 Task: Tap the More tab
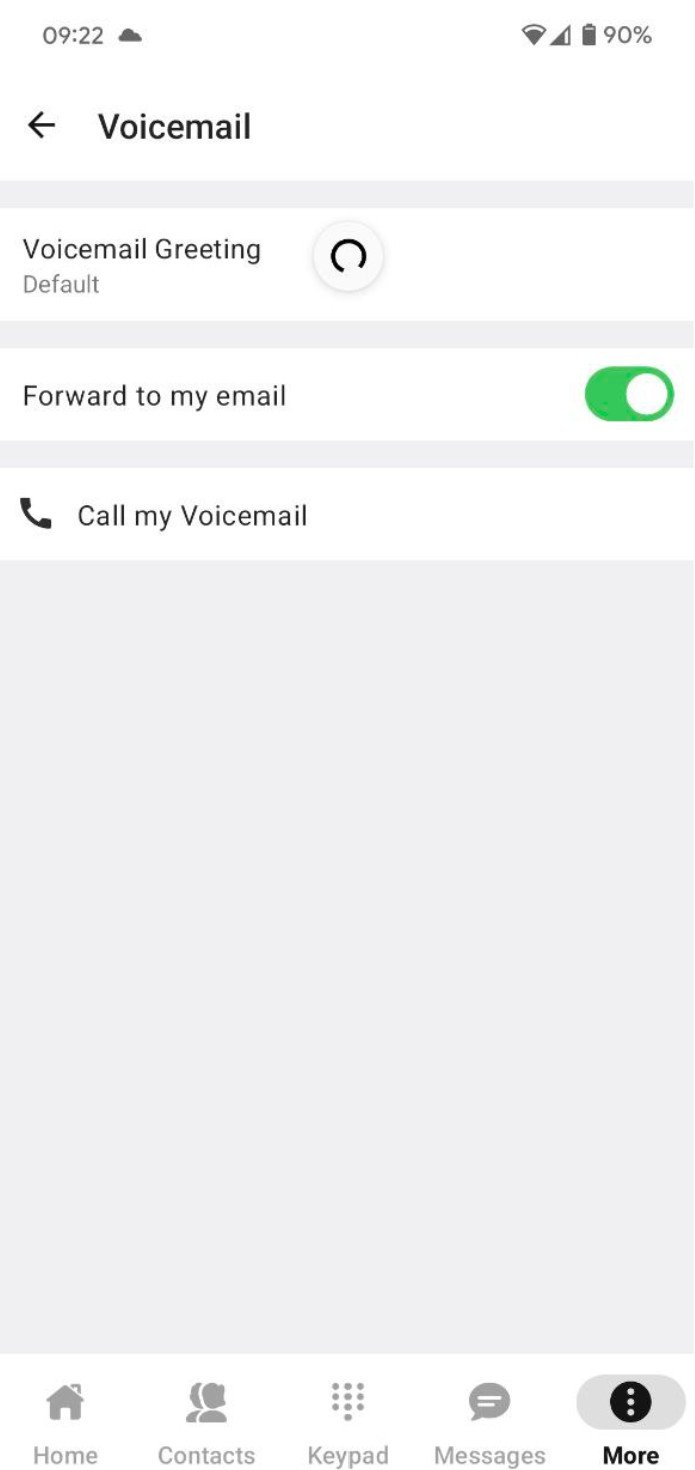coord(630,1422)
